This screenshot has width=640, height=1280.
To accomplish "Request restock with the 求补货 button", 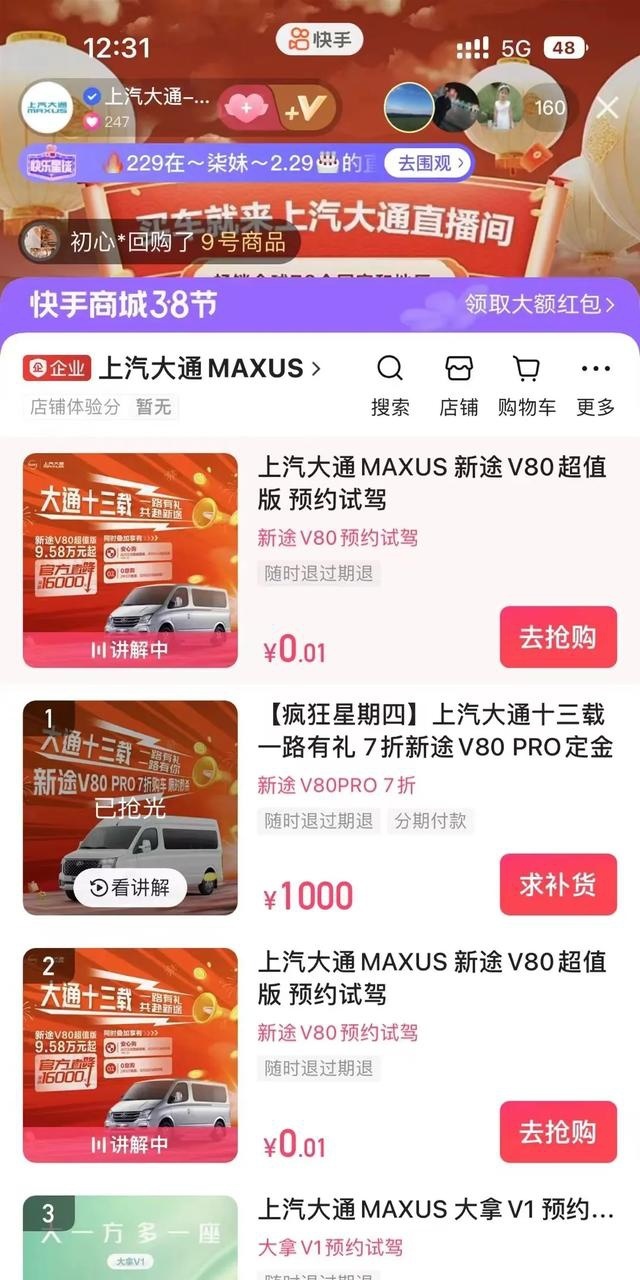I will point(558,884).
